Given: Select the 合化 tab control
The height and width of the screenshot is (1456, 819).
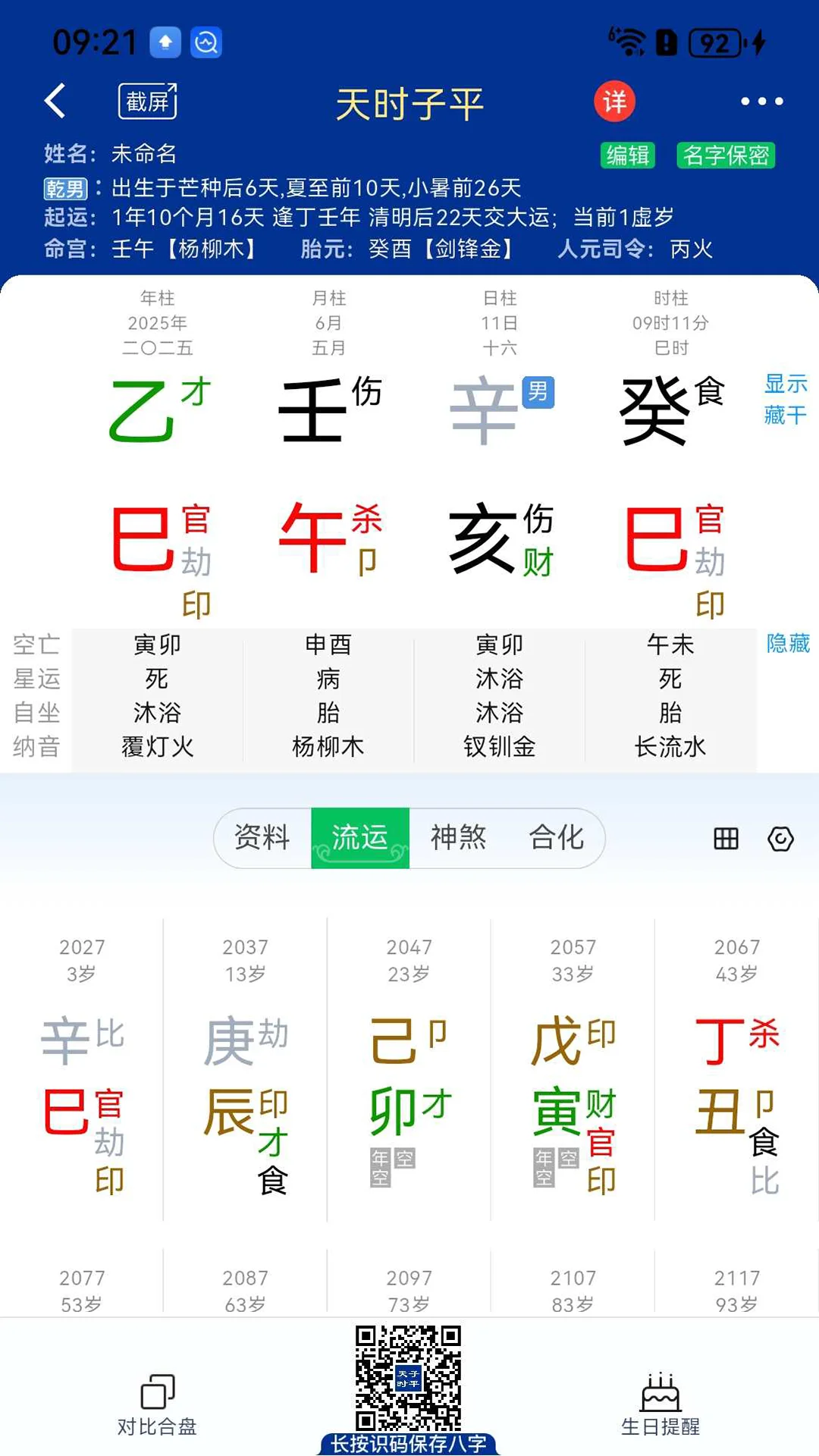Looking at the screenshot, I should [557, 838].
